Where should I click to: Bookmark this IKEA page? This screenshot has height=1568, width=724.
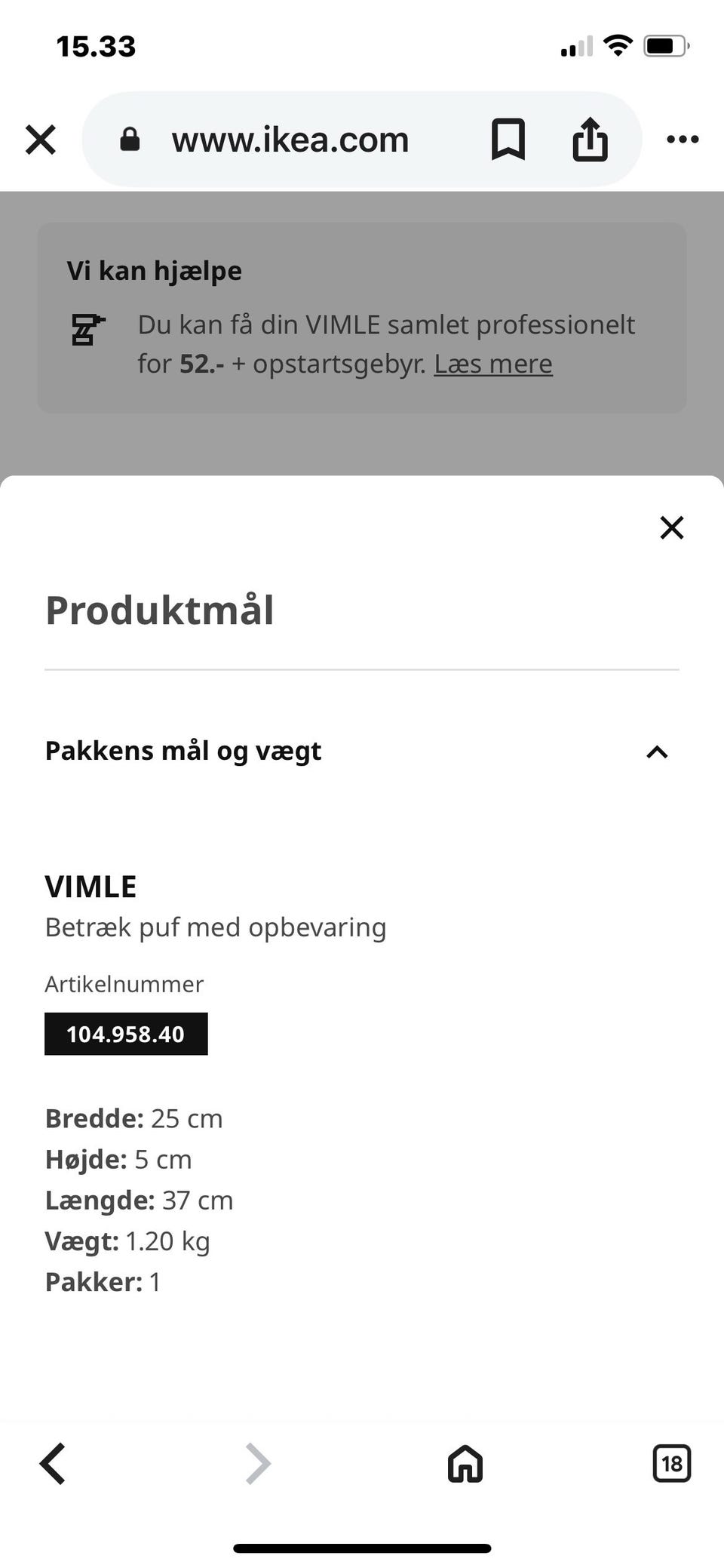(x=508, y=140)
